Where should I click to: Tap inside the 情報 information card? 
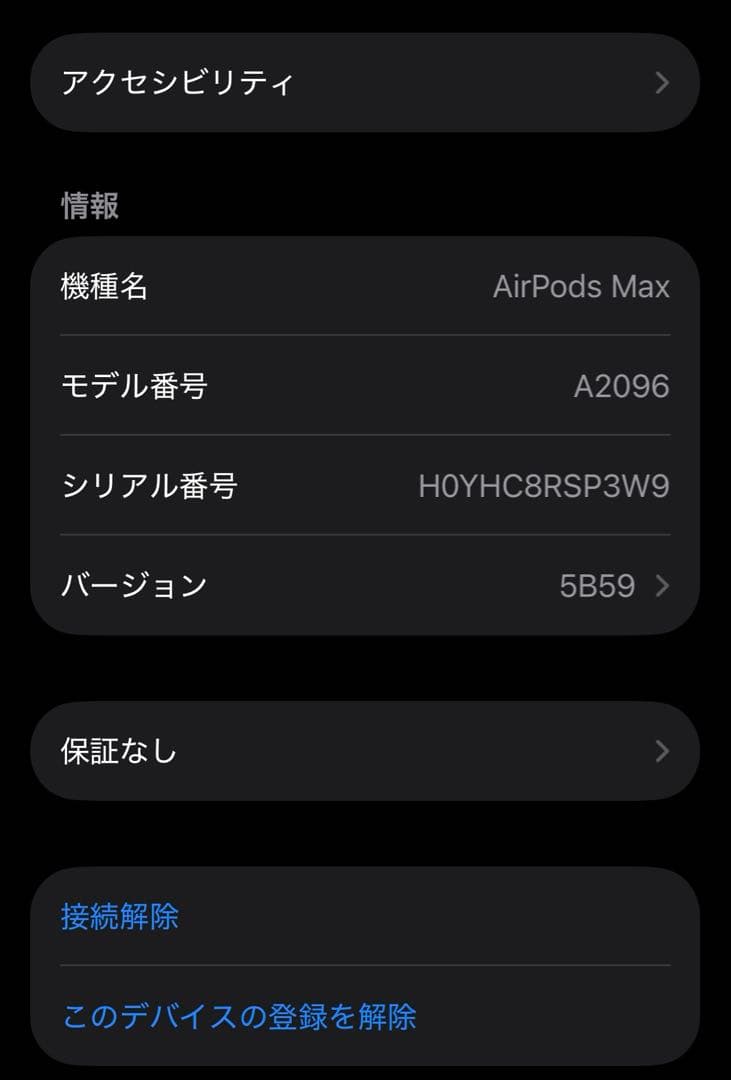point(365,435)
